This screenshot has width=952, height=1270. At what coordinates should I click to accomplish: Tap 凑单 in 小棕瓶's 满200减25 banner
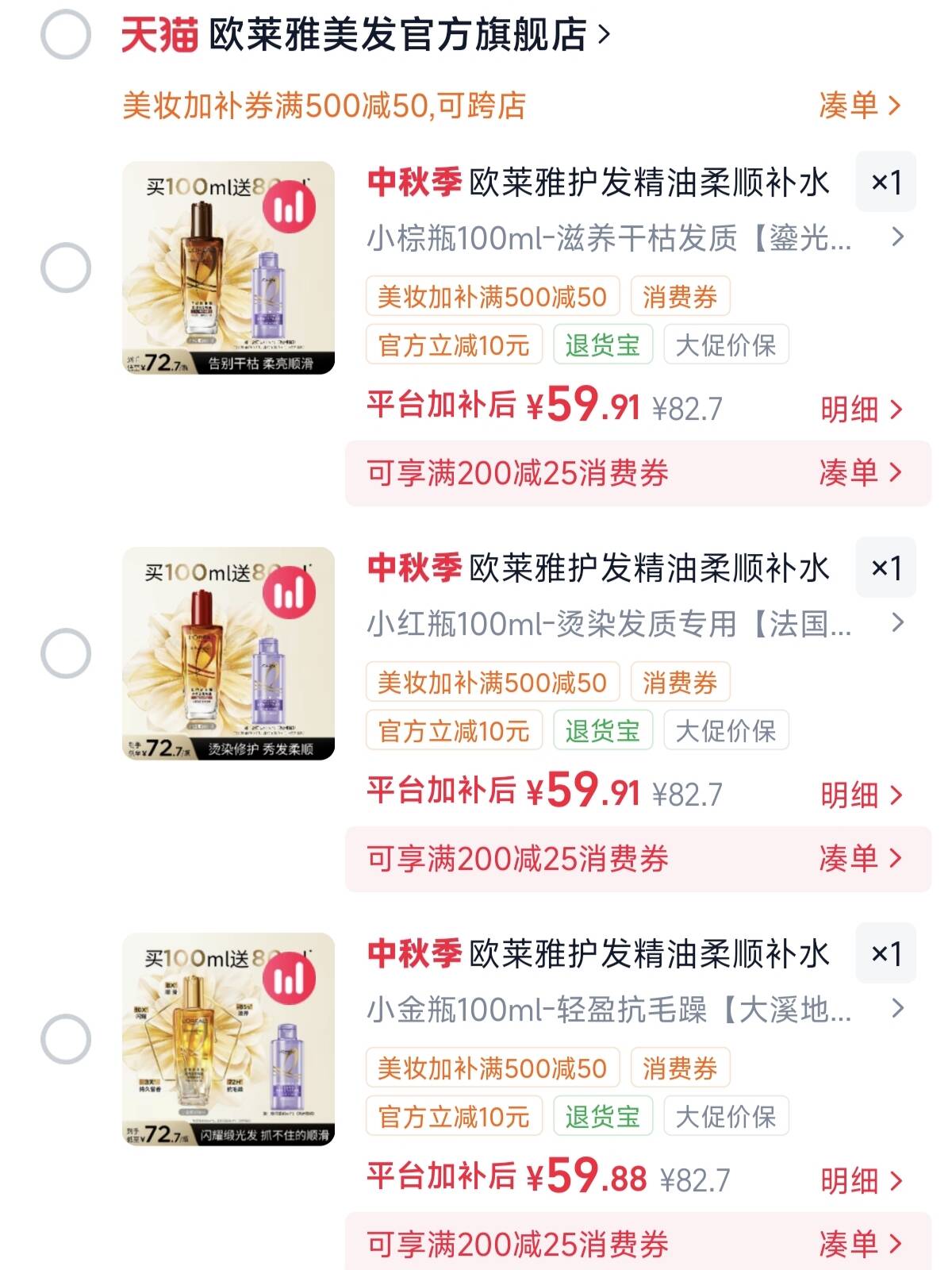861,473
